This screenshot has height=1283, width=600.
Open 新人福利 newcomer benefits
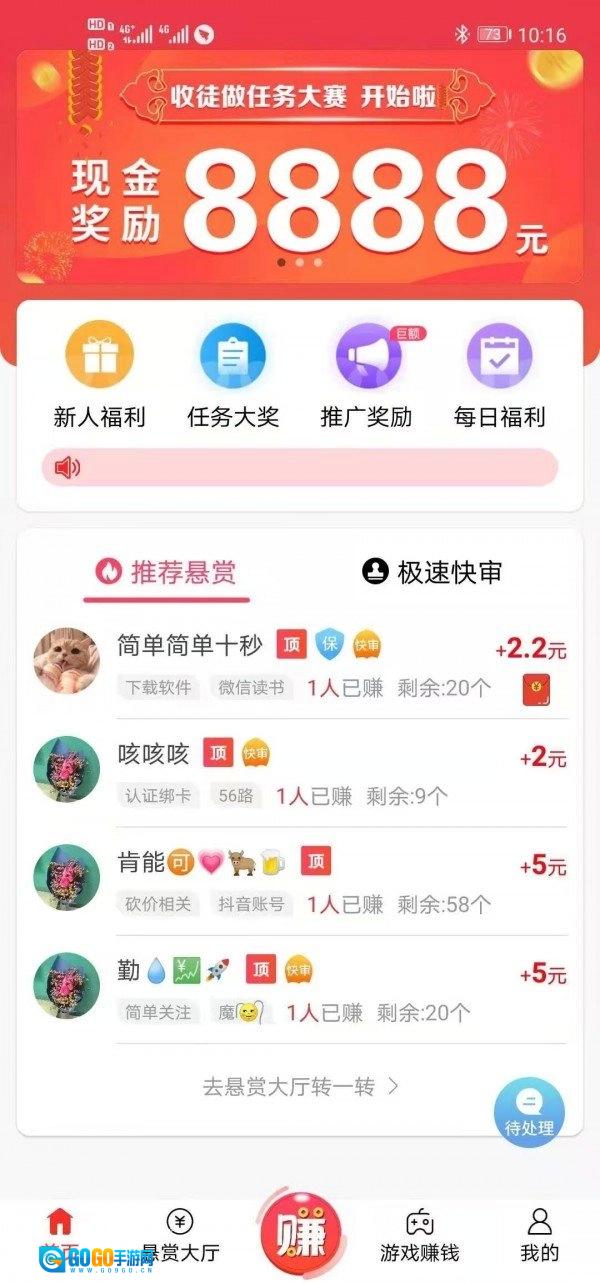99,375
